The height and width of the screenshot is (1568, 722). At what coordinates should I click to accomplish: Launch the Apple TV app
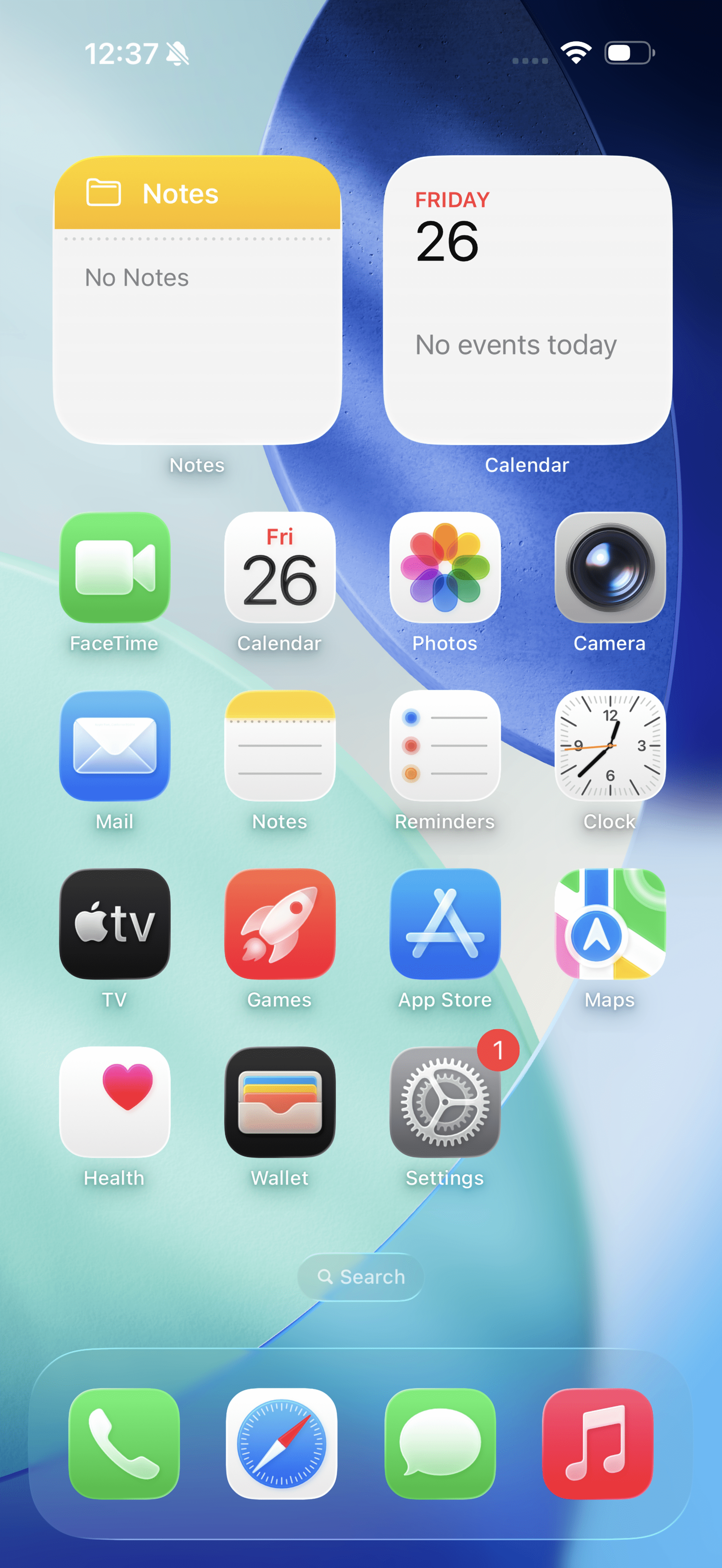tap(114, 923)
